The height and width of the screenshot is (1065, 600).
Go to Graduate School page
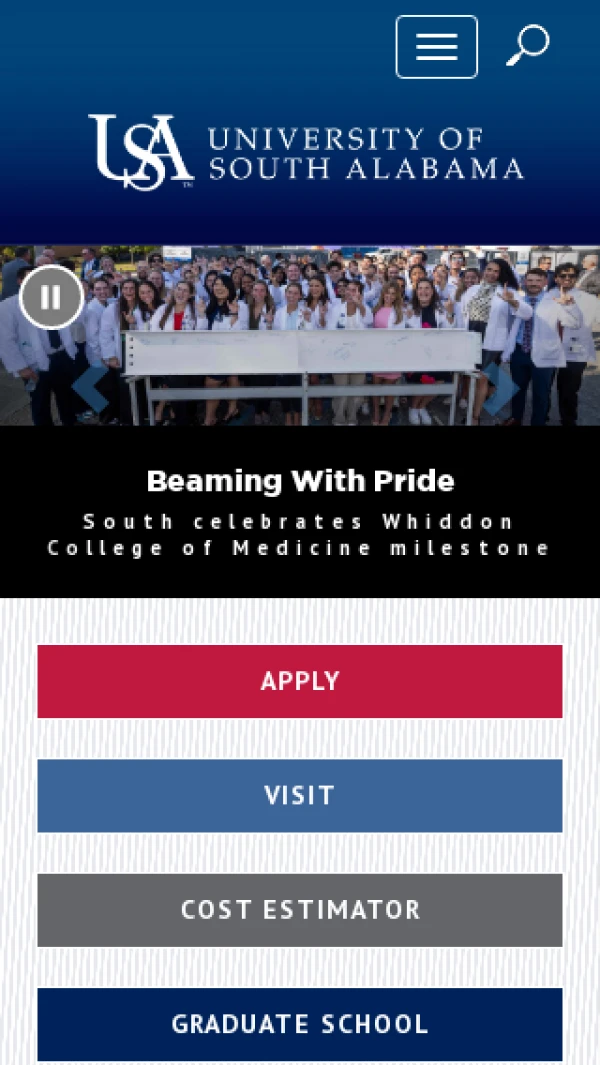tap(300, 1024)
